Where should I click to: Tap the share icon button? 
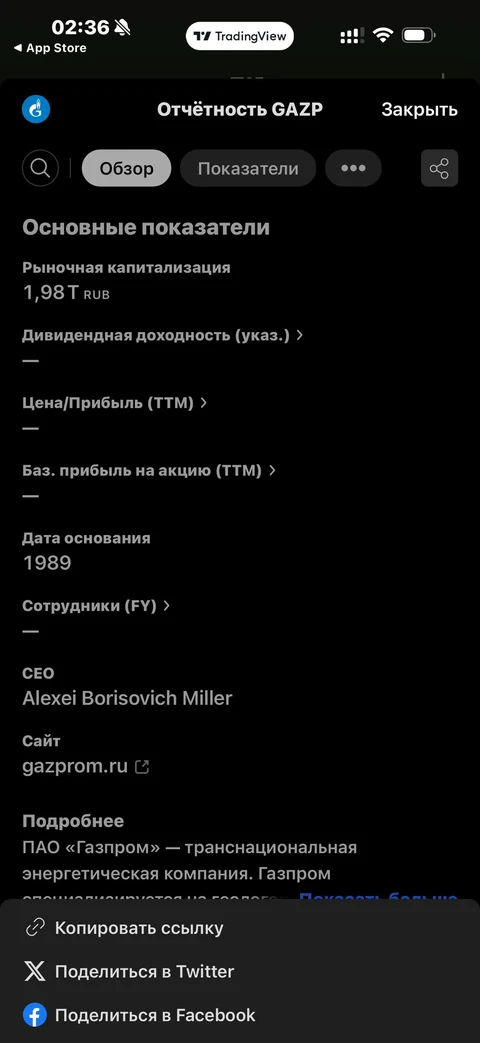click(x=439, y=168)
